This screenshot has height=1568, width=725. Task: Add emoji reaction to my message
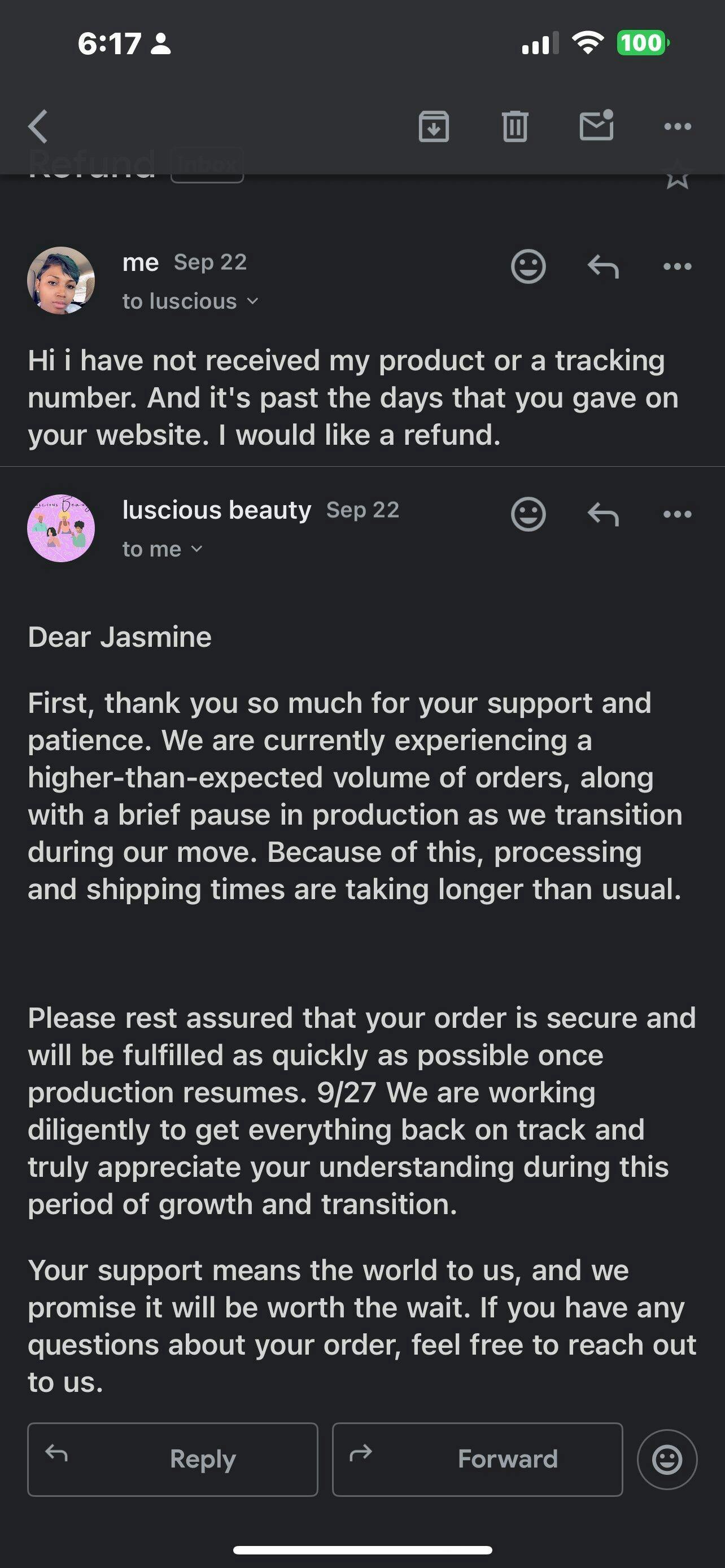click(528, 266)
